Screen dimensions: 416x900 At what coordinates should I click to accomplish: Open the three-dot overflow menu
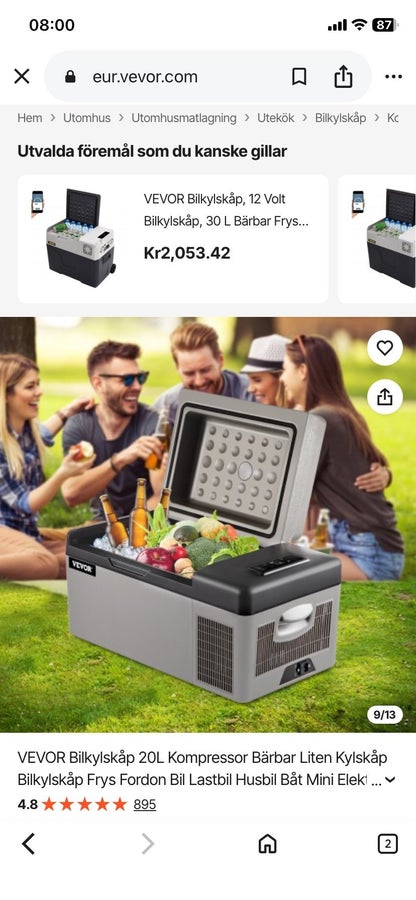(393, 76)
